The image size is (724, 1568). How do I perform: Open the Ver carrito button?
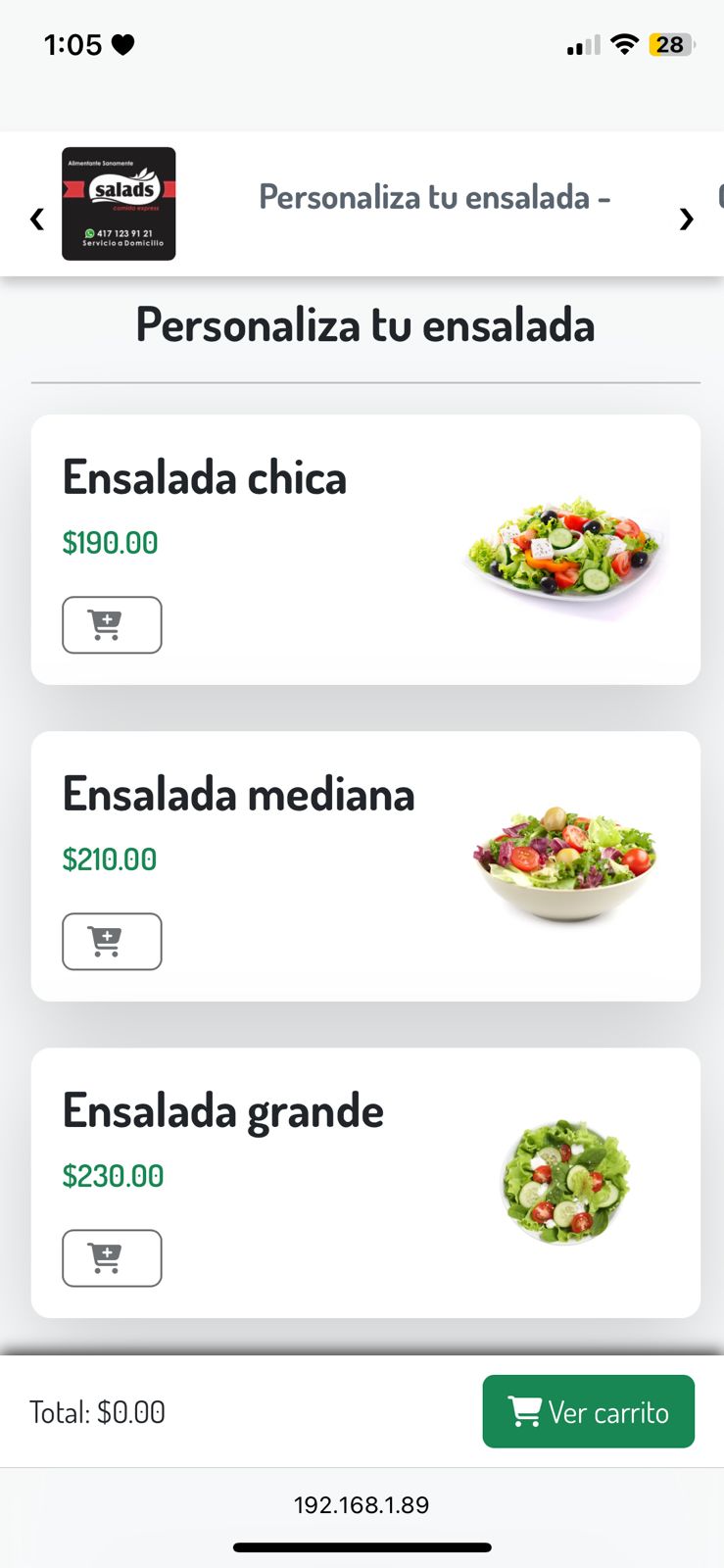click(x=588, y=1411)
